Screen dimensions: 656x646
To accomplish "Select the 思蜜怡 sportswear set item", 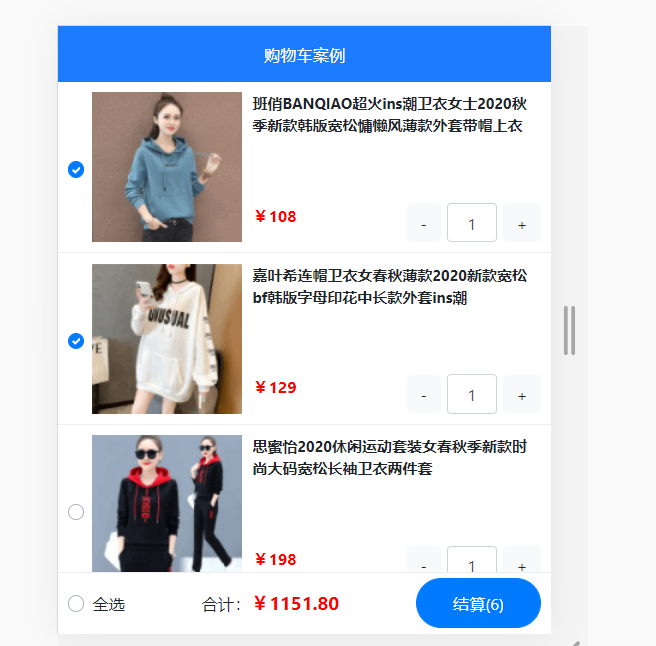I will (x=76, y=512).
